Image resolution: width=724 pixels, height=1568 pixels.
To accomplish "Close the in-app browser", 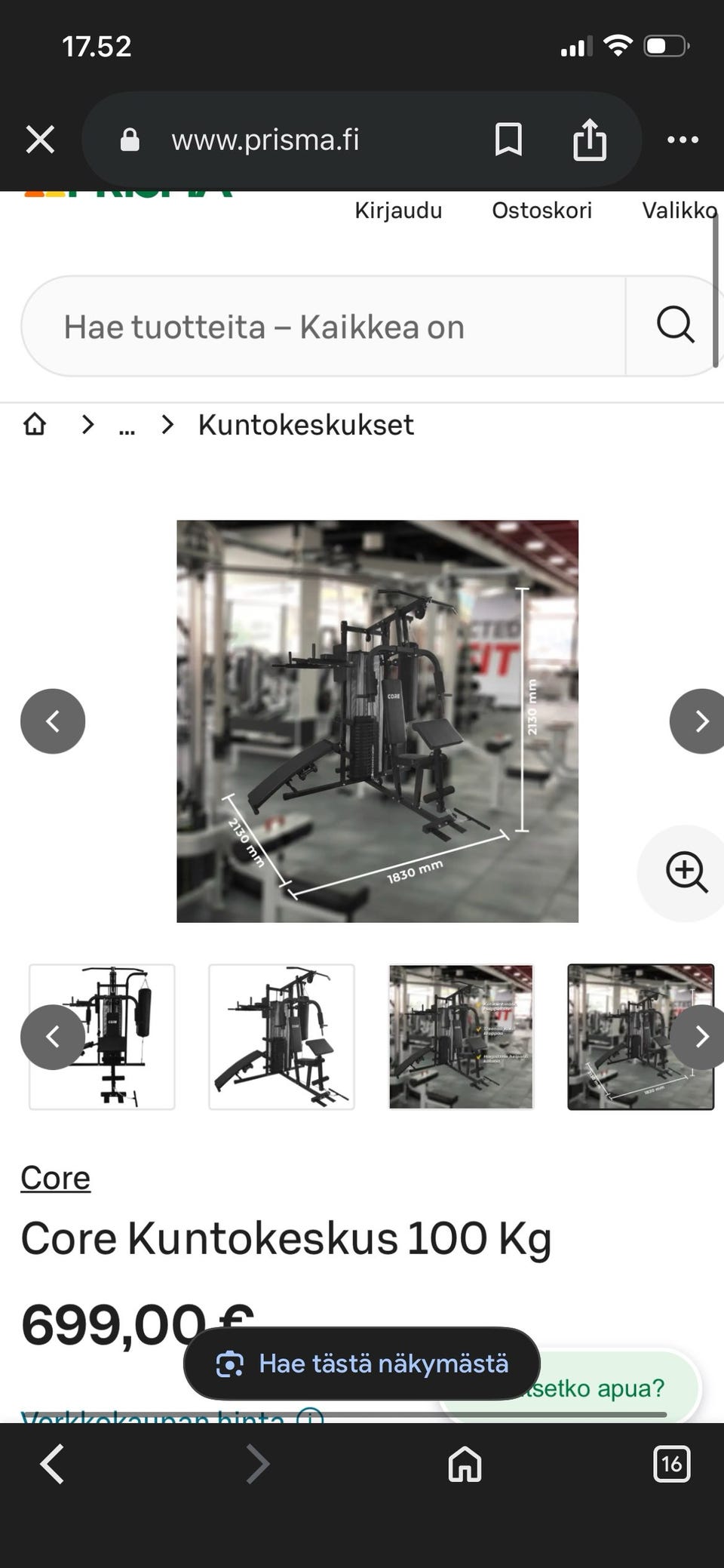I will [40, 140].
